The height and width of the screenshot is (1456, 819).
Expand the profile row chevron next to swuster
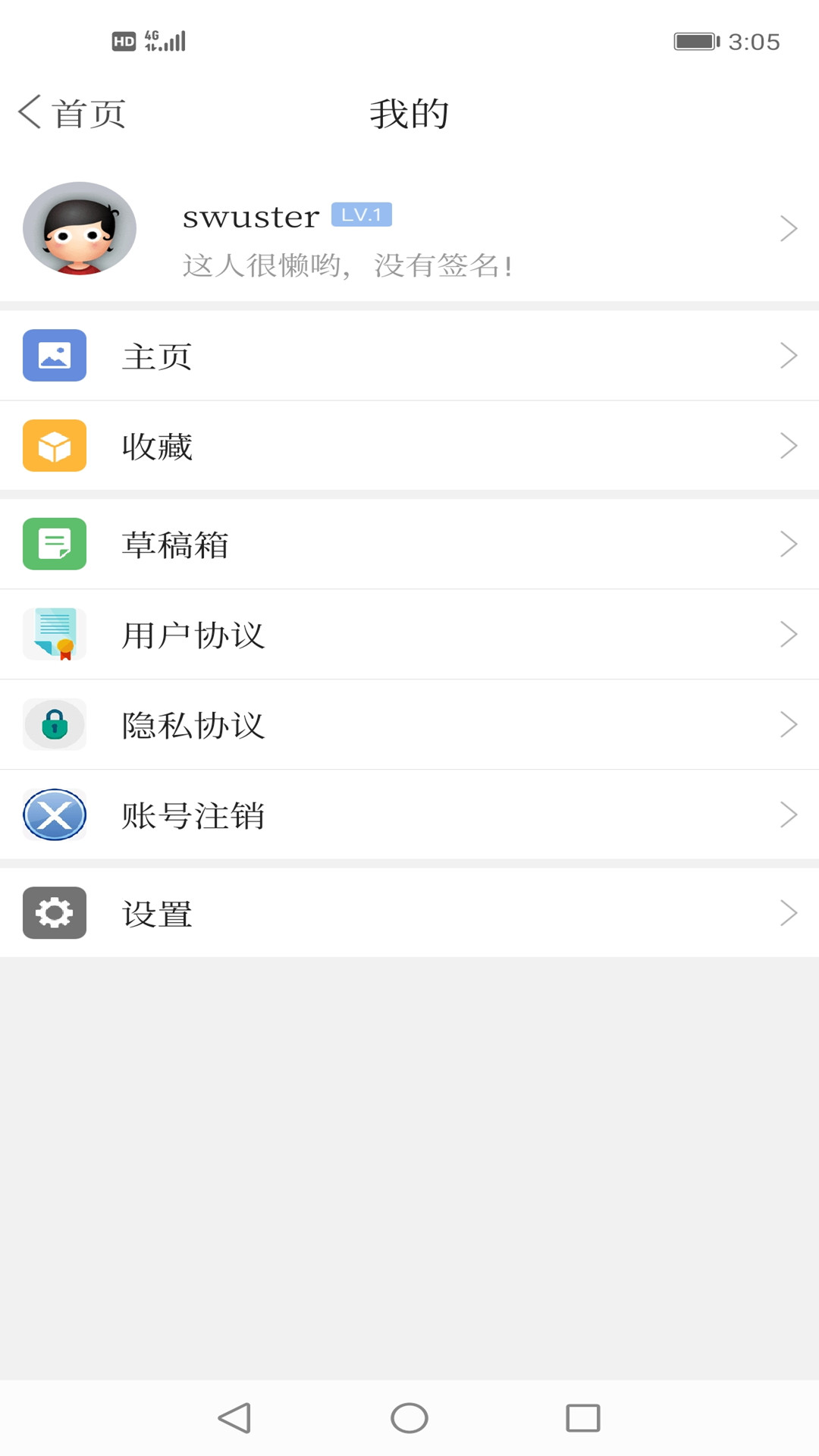[x=789, y=227]
